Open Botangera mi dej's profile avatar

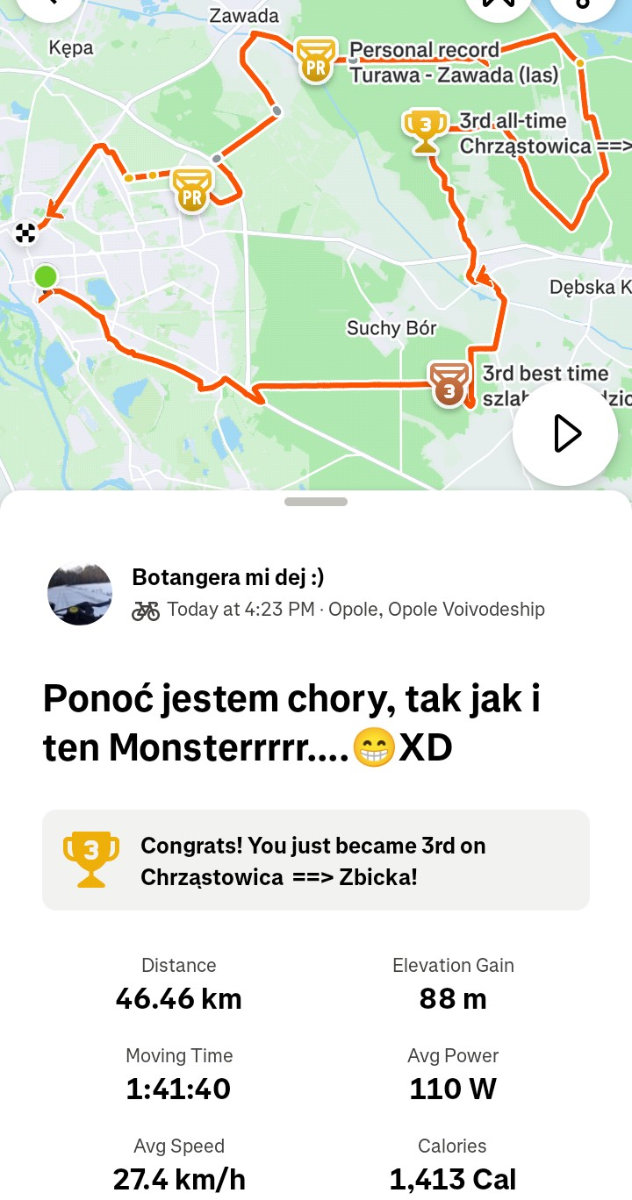(x=79, y=594)
